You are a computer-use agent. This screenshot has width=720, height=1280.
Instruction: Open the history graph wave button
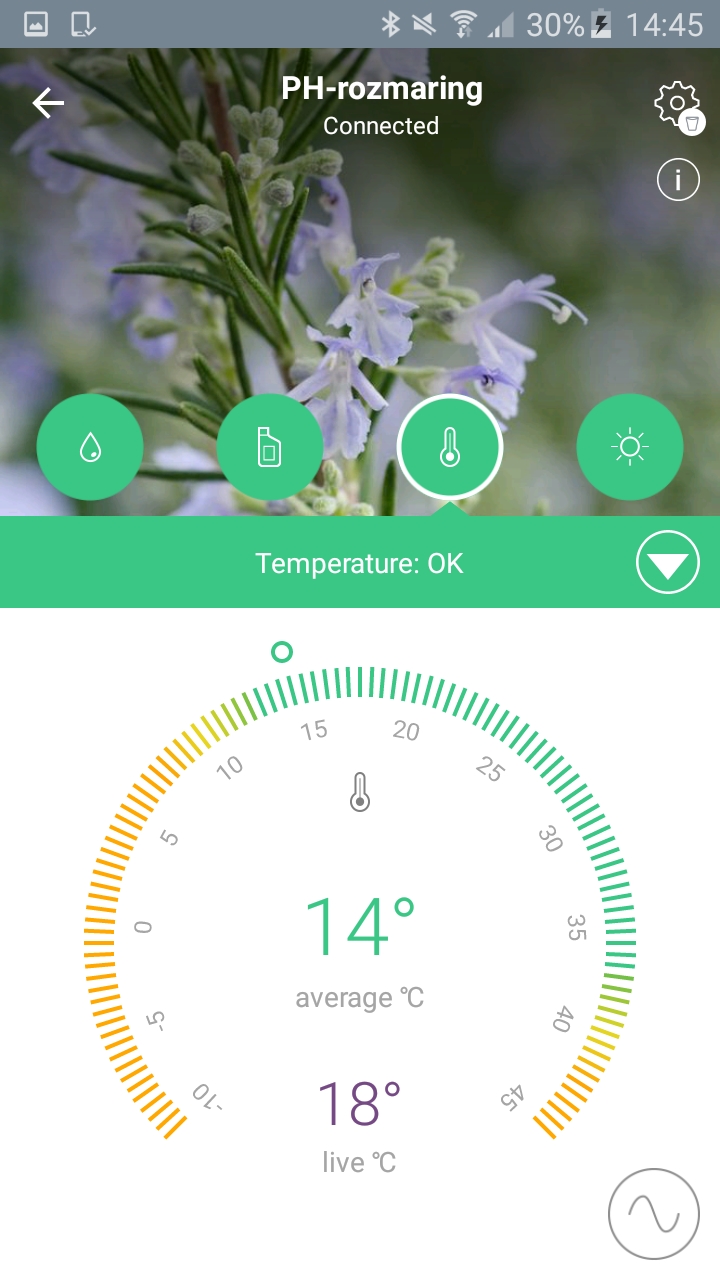click(x=654, y=1214)
